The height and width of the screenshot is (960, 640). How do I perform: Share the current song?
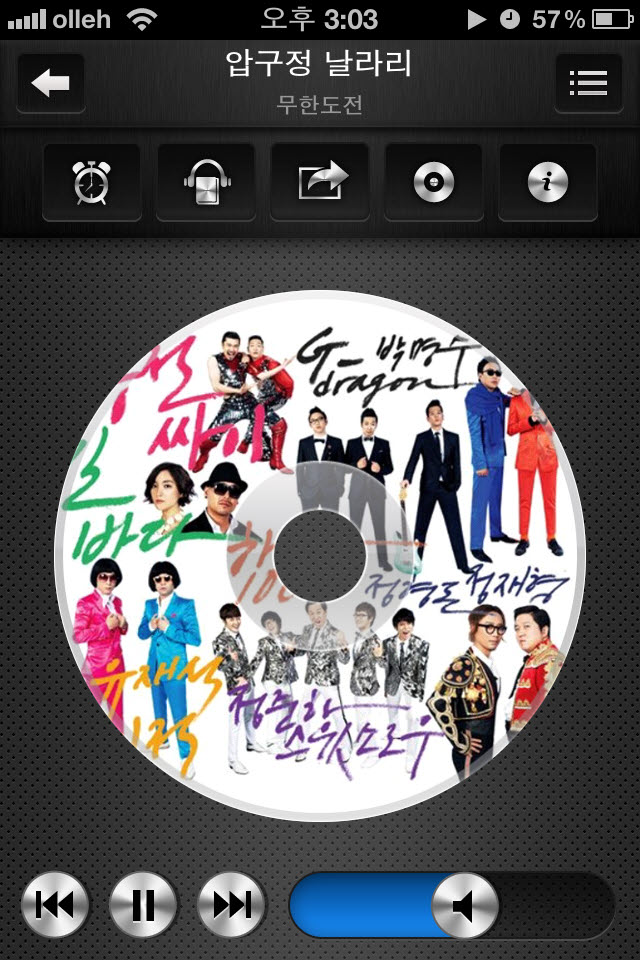click(x=320, y=182)
